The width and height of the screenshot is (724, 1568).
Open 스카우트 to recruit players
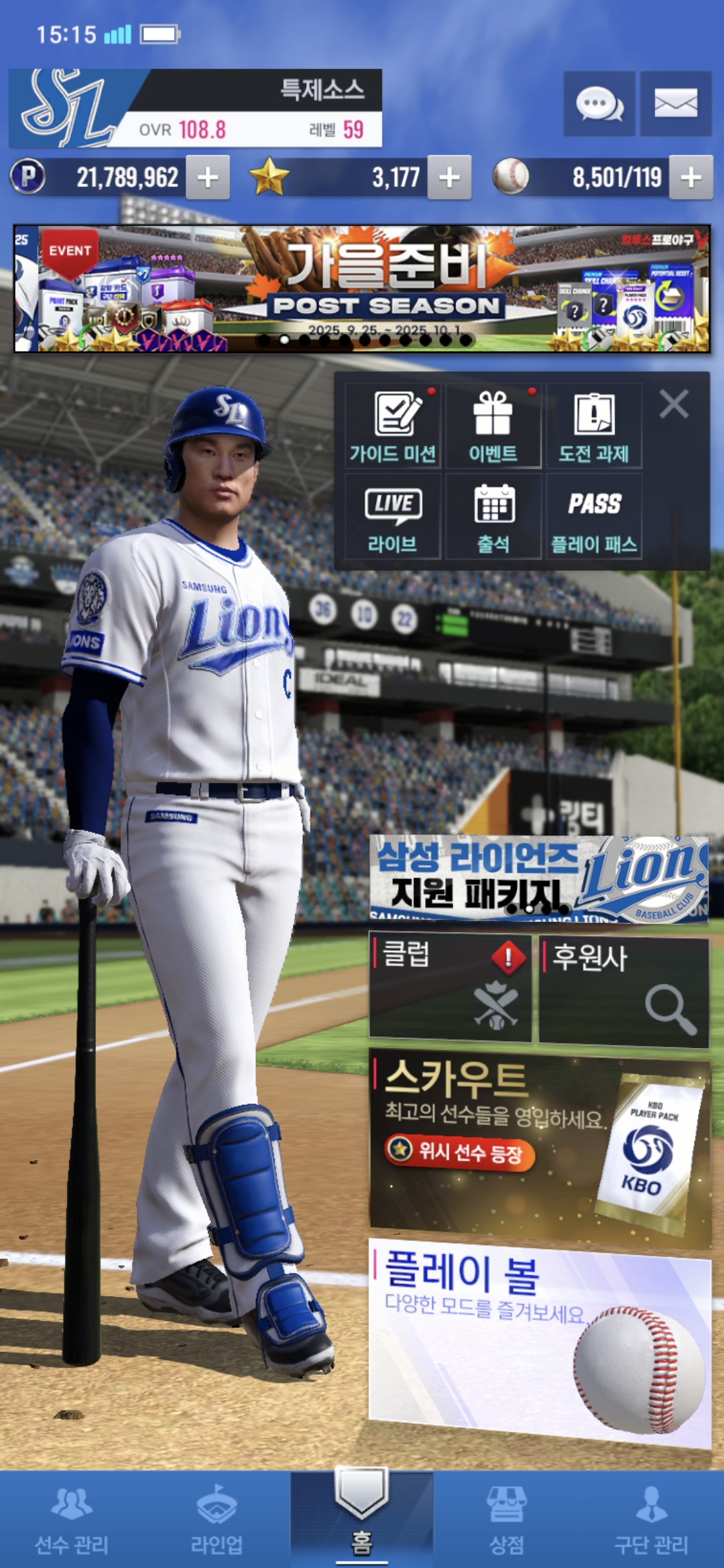click(x=539, y=1147)
